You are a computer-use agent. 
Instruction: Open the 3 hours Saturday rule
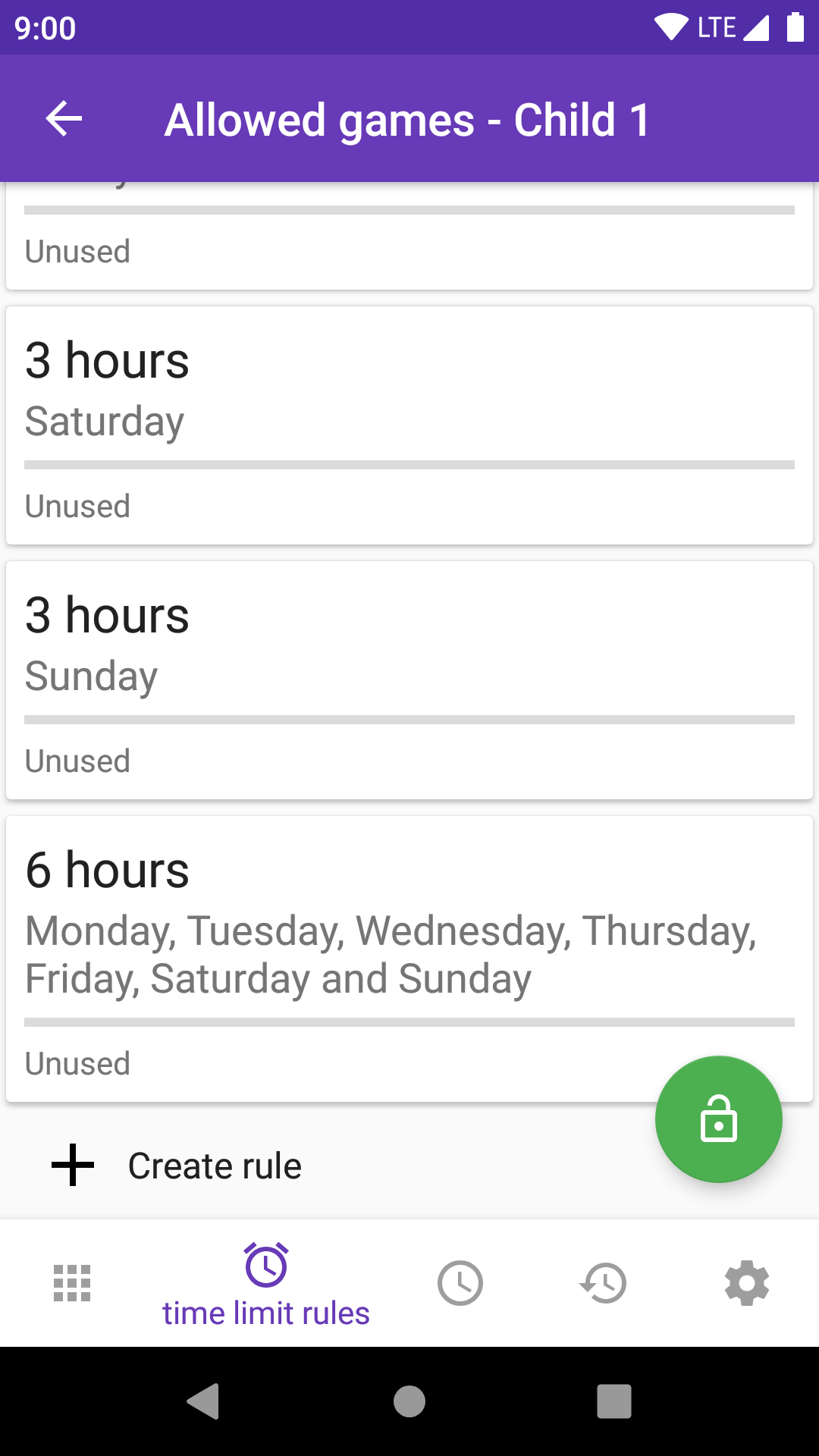(x=409, y=425)
